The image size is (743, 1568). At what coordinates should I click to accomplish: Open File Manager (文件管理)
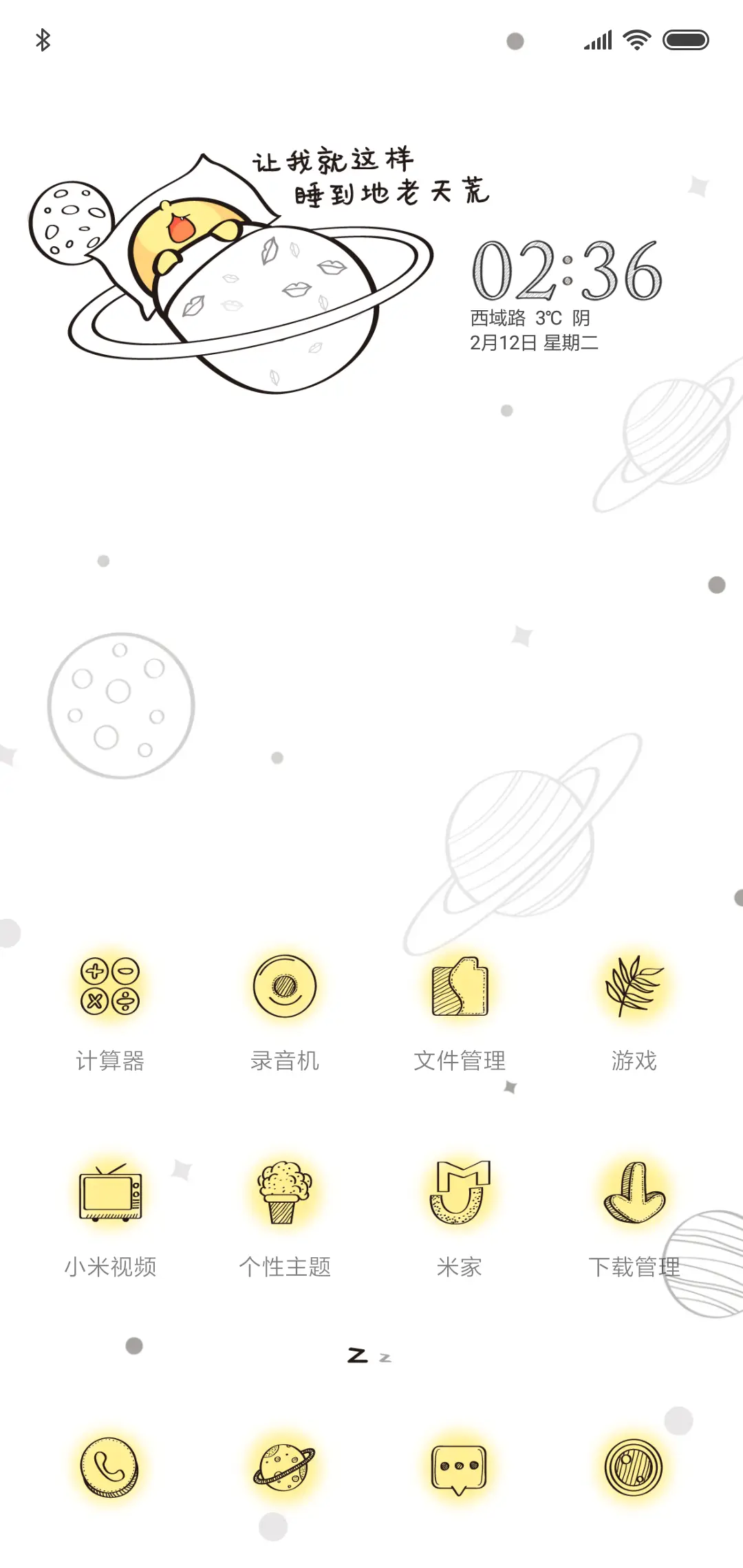coord(460,986)
